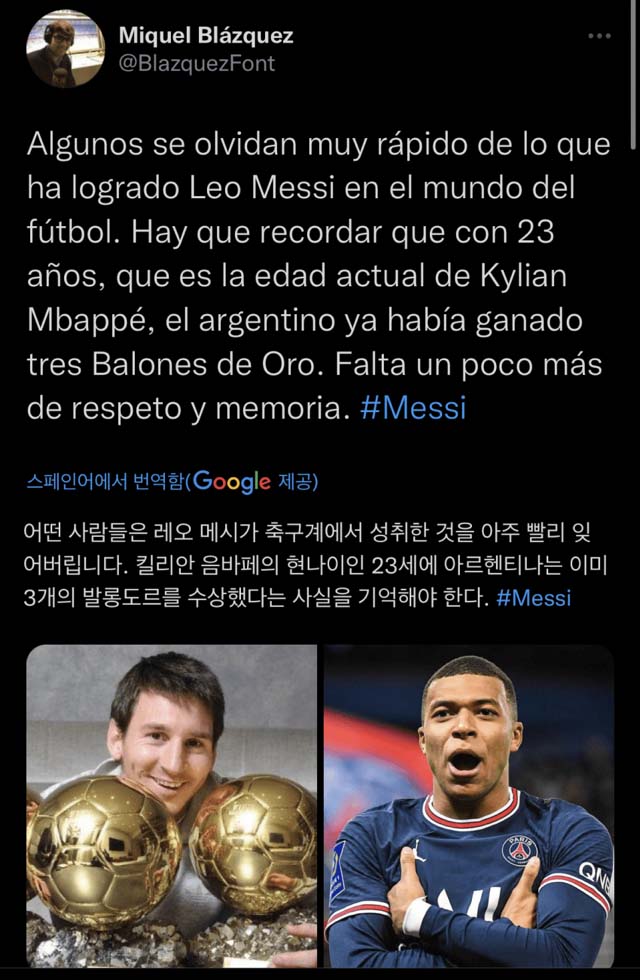
Task: Open the @BlazquezFont profile handle
Action: (196, 64)
